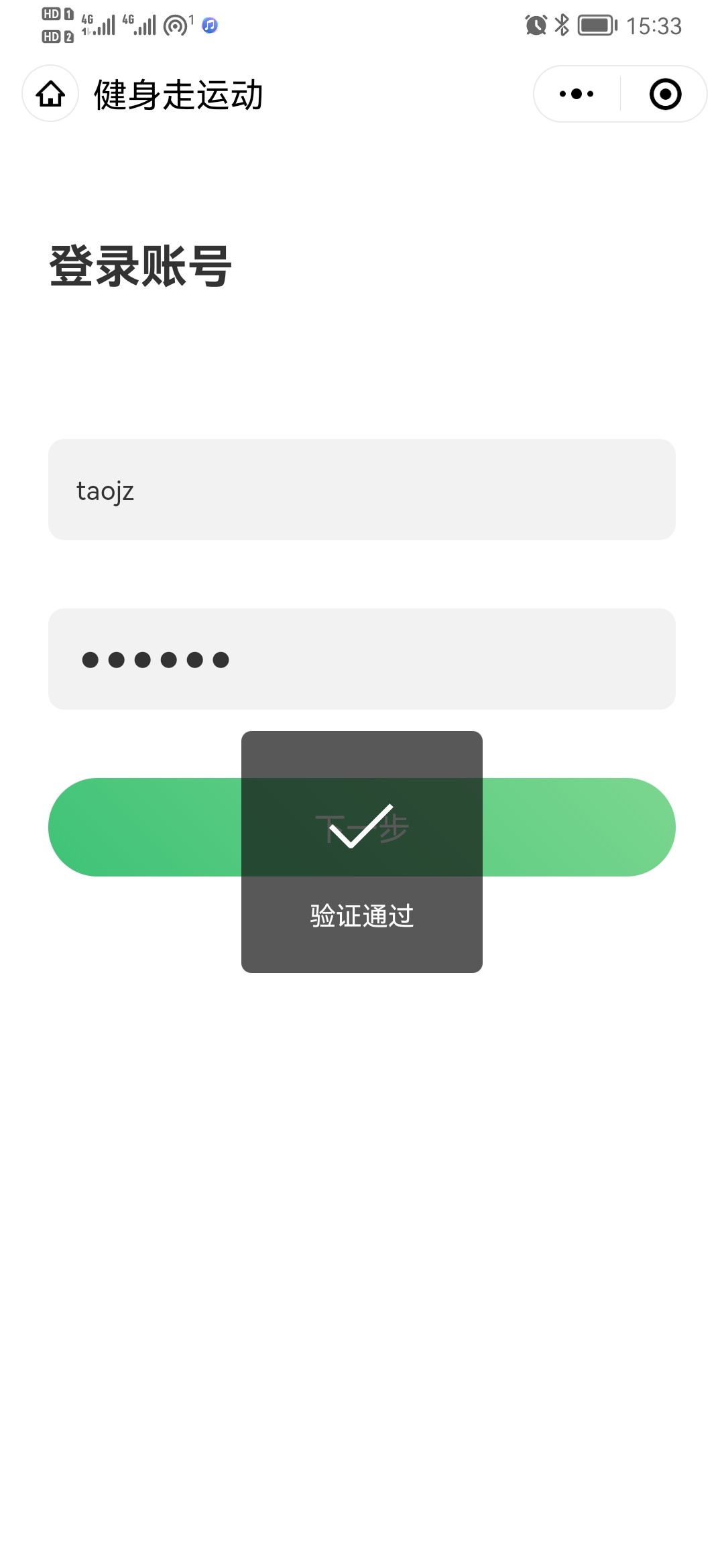Edit the username field showing taojz

[x=362, y=490]
